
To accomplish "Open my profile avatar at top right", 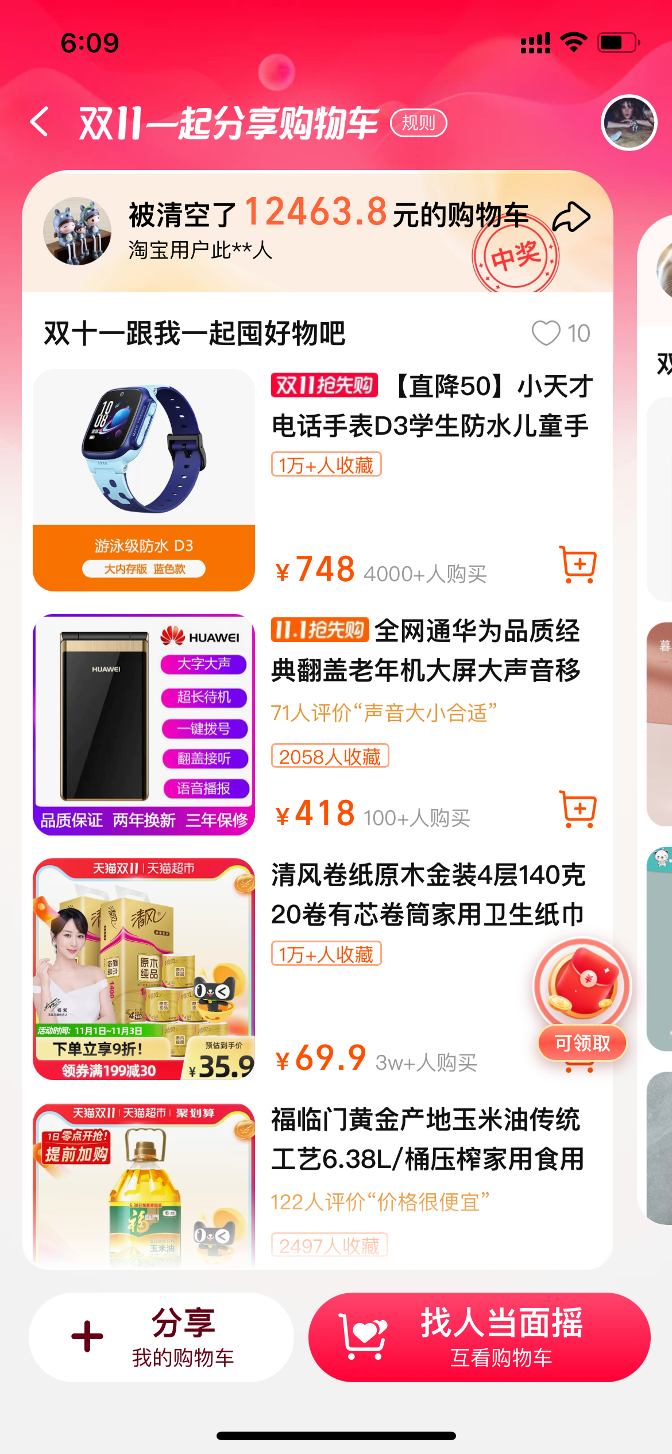I will 628,123.
